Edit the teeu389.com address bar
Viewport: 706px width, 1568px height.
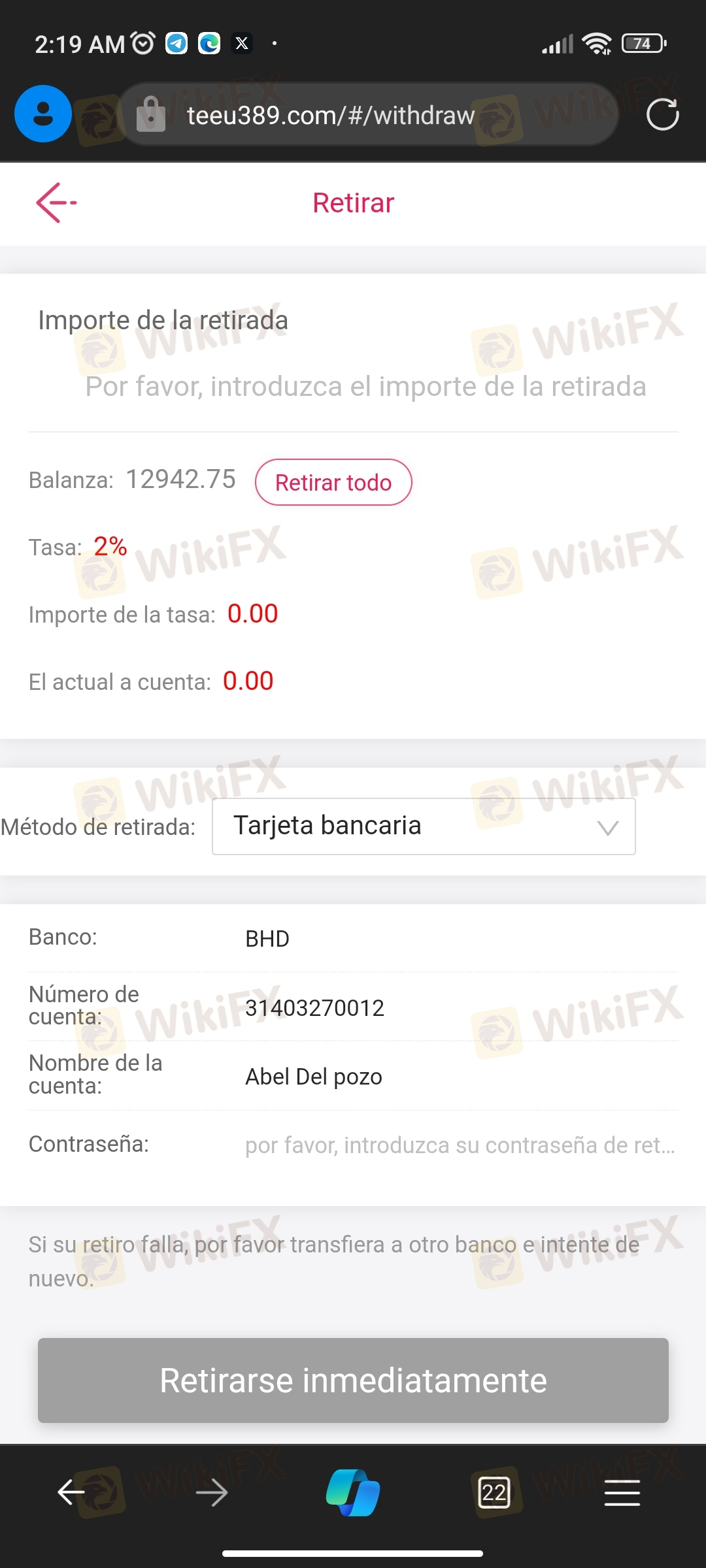tap(331, 116)
